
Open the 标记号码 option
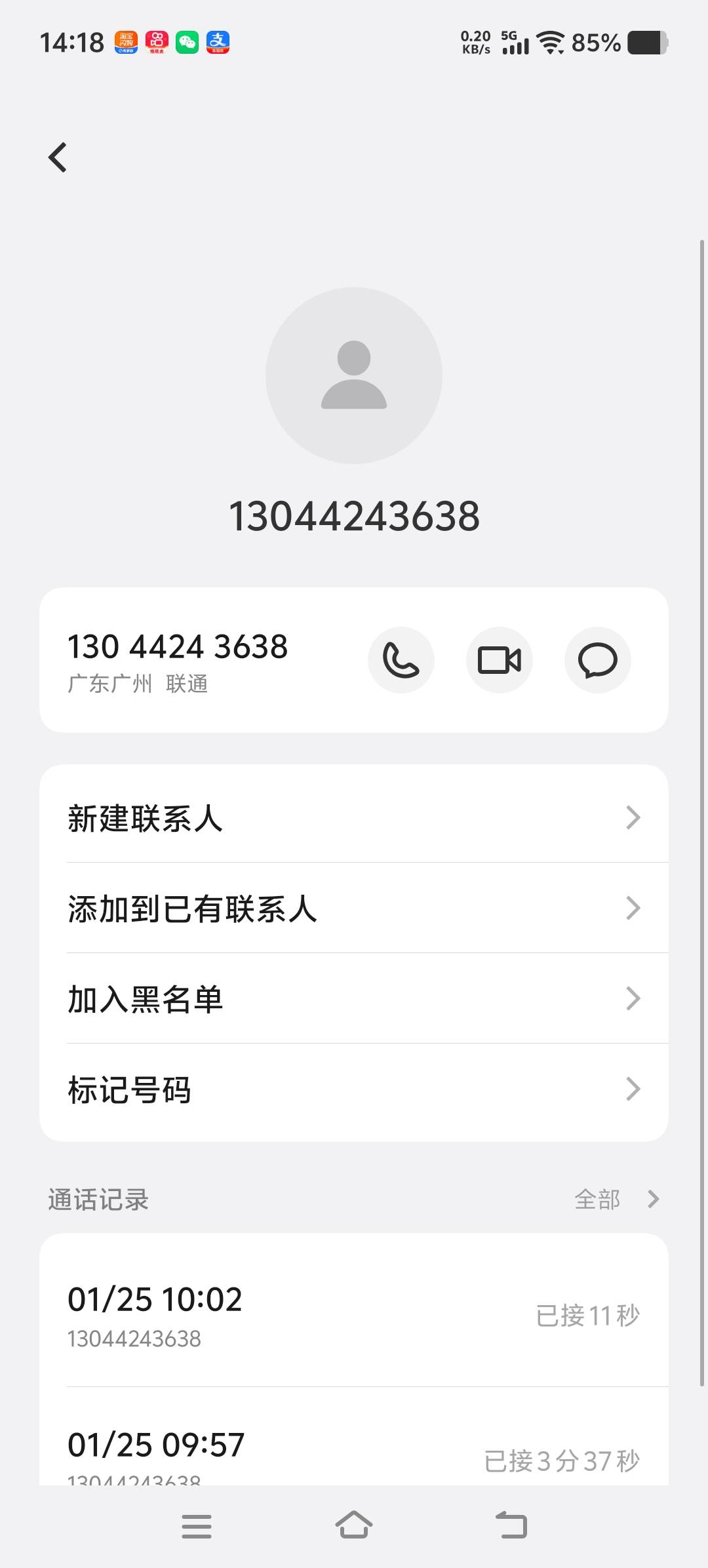(354, 1089)
